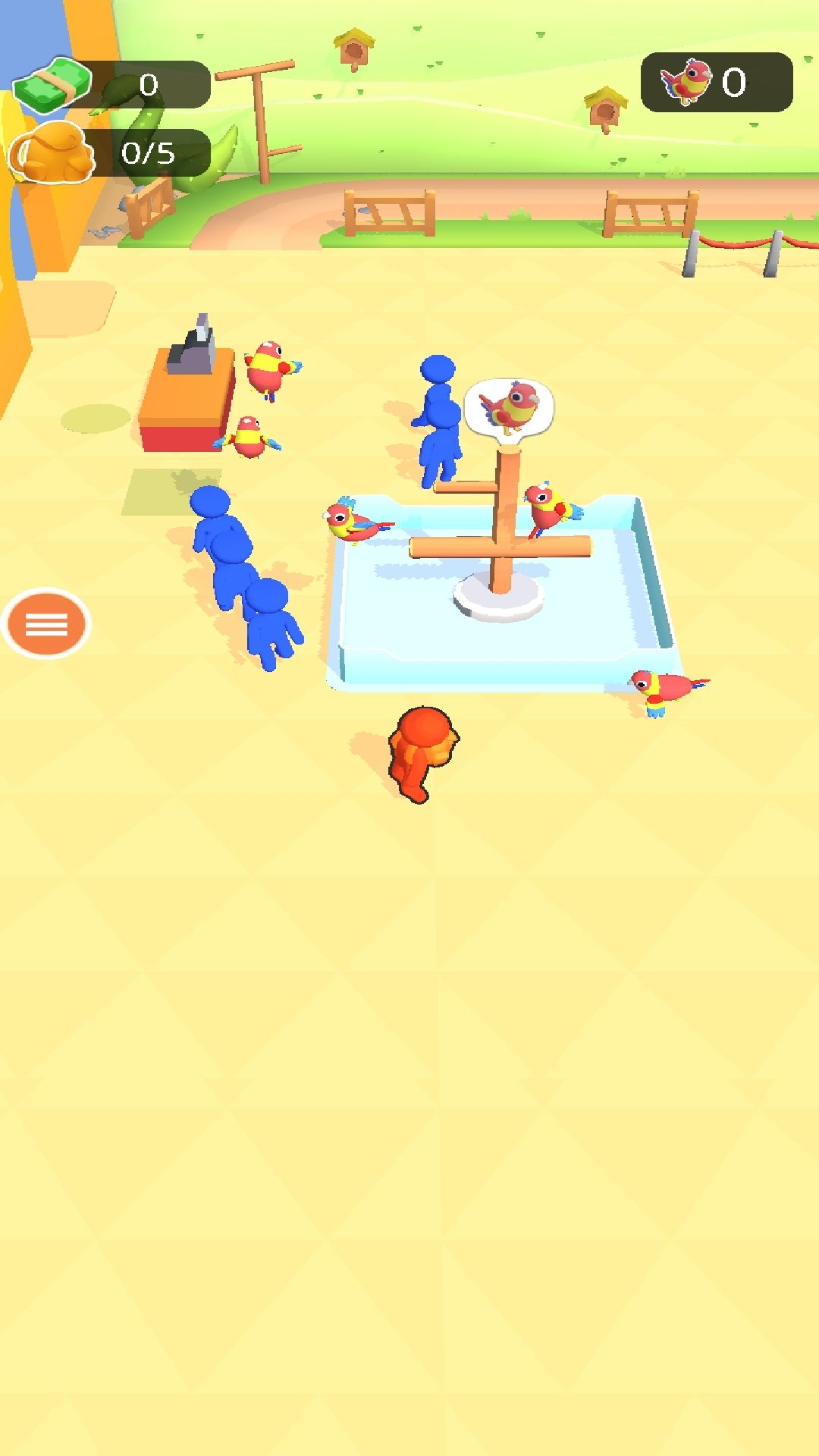Open the orange hamburger menu button
The height and width of the screenshot is (1456, 819).
46,624
